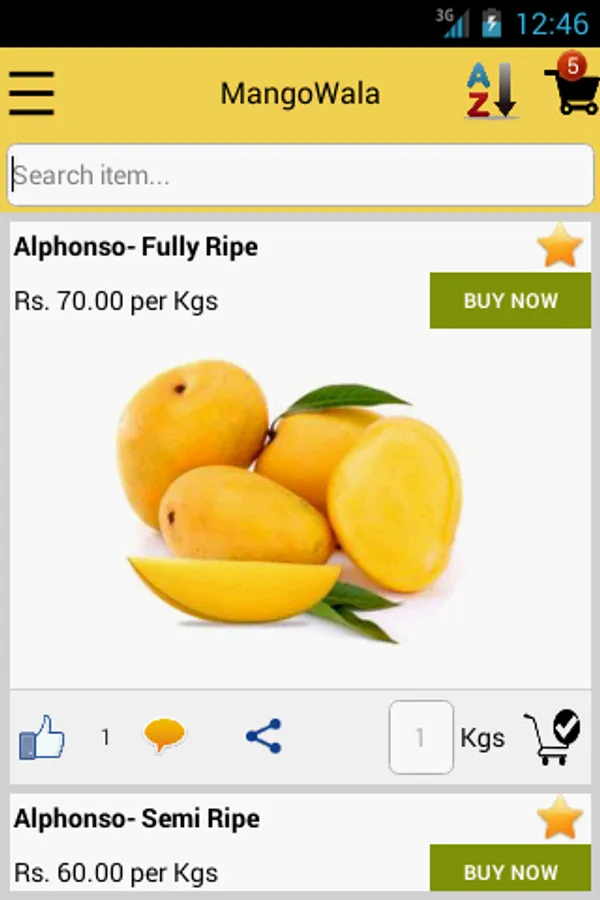Focus the Search item field
Image resolution: width=600 pixels, height=900 pixels.
[x=300, y=176]
